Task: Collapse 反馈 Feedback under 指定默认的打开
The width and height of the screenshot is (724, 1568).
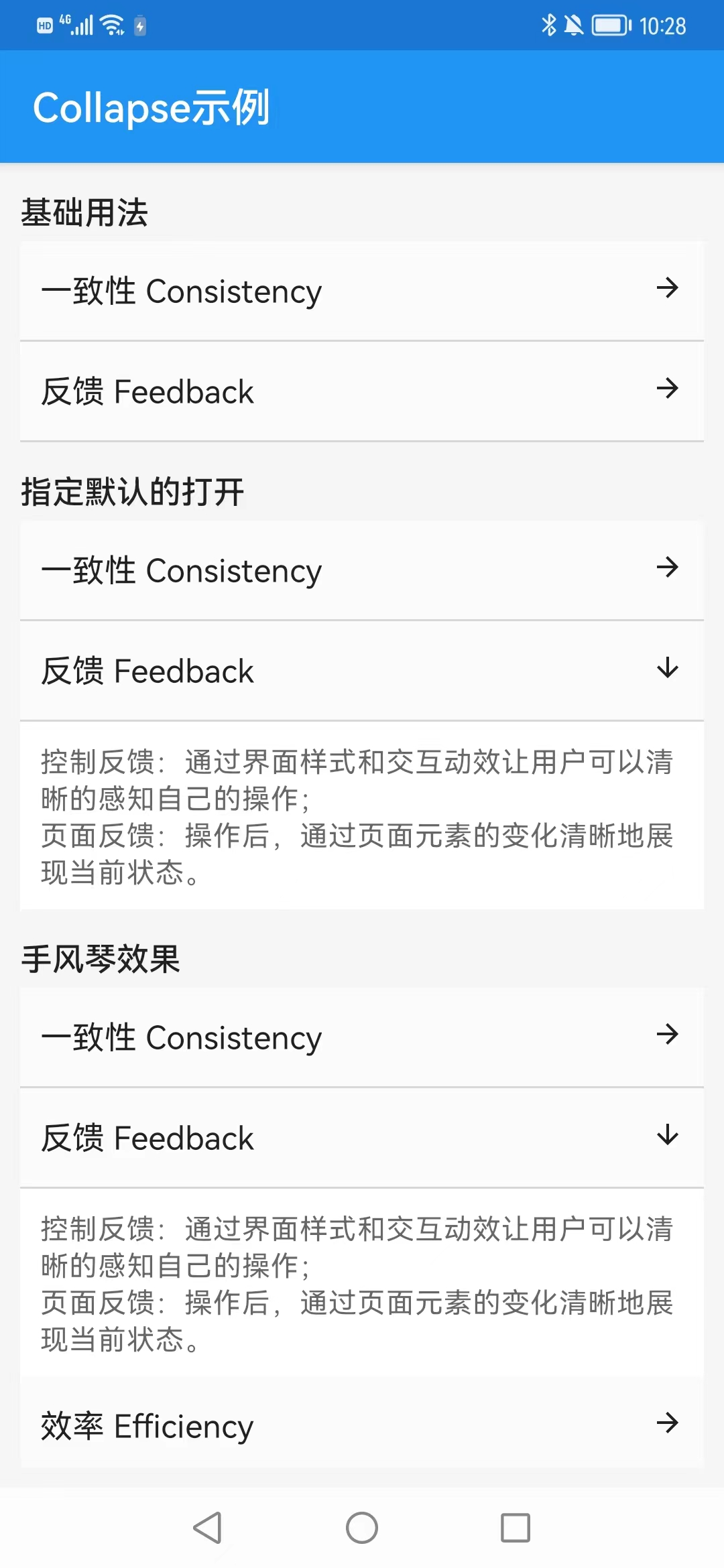Action: point(362,671)
